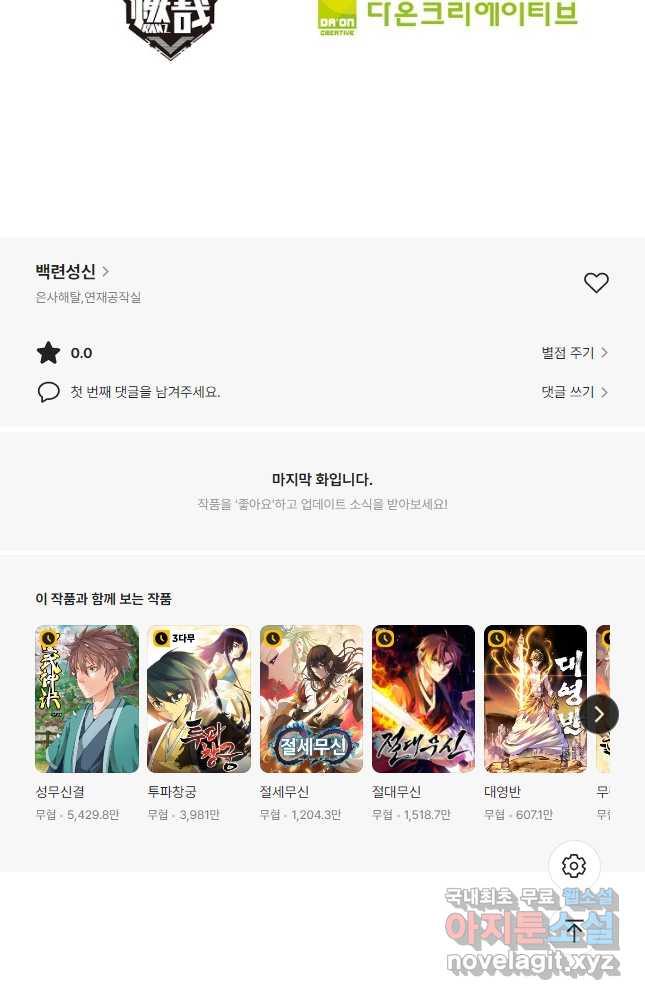Screen dimensions: 645x1000
Task: Open the 성무신결 comic card
Action: [x=87, y=699]
